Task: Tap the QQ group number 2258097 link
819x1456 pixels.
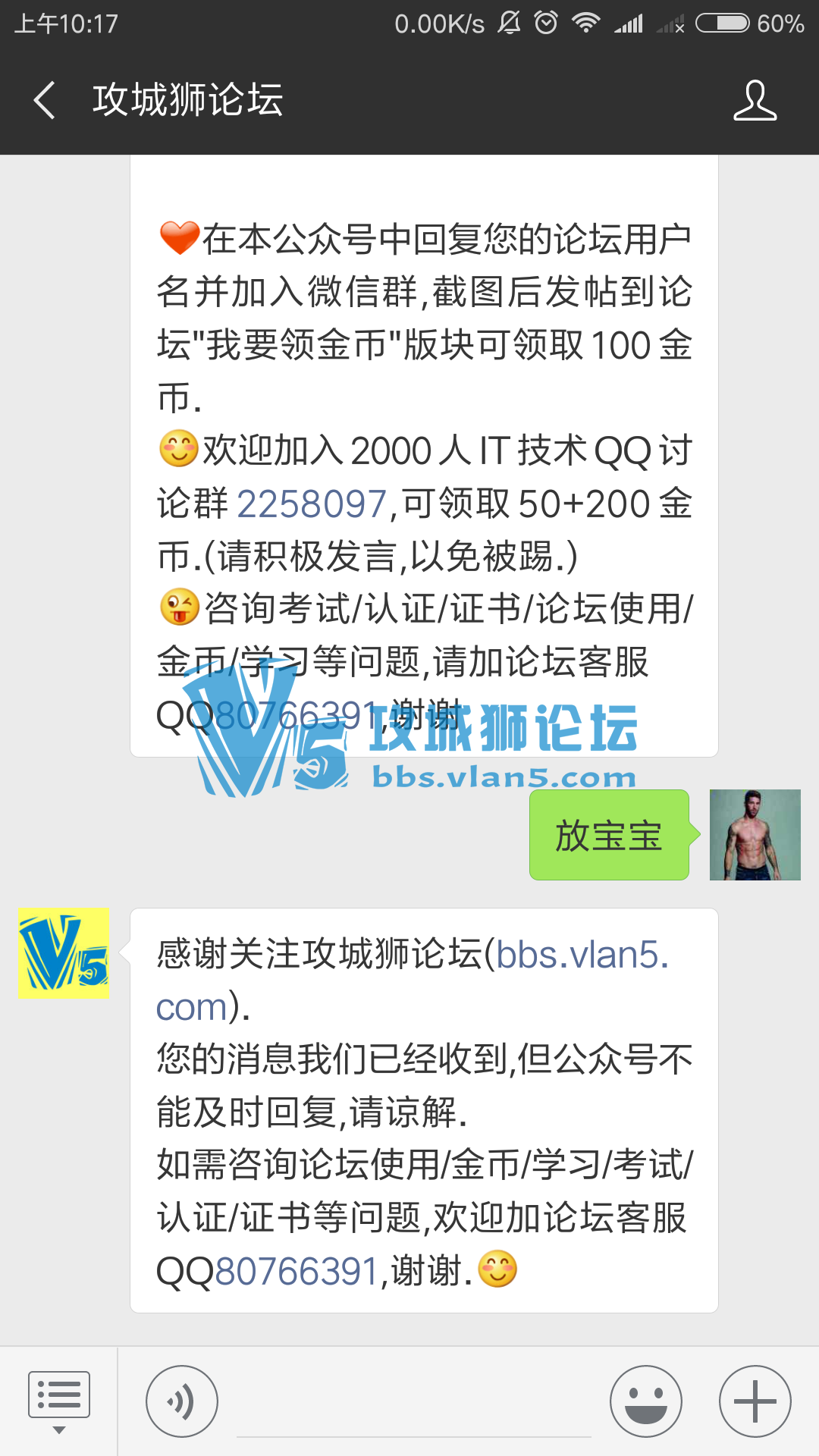Action: point(312,504)
